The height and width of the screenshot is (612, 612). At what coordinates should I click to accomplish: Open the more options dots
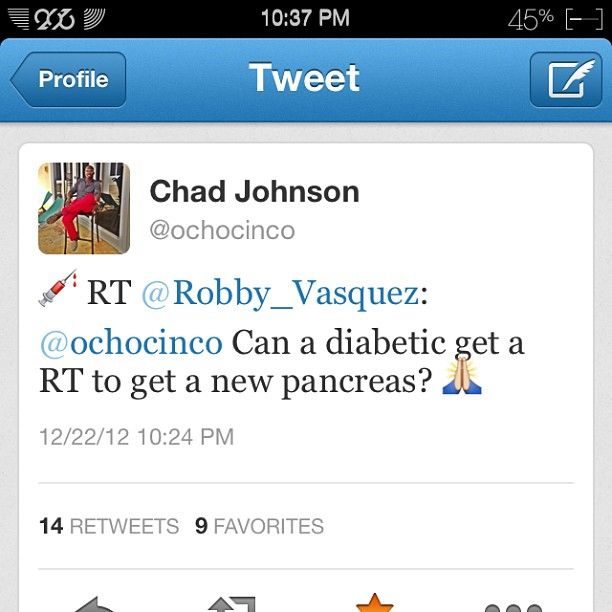coord(512,604)
